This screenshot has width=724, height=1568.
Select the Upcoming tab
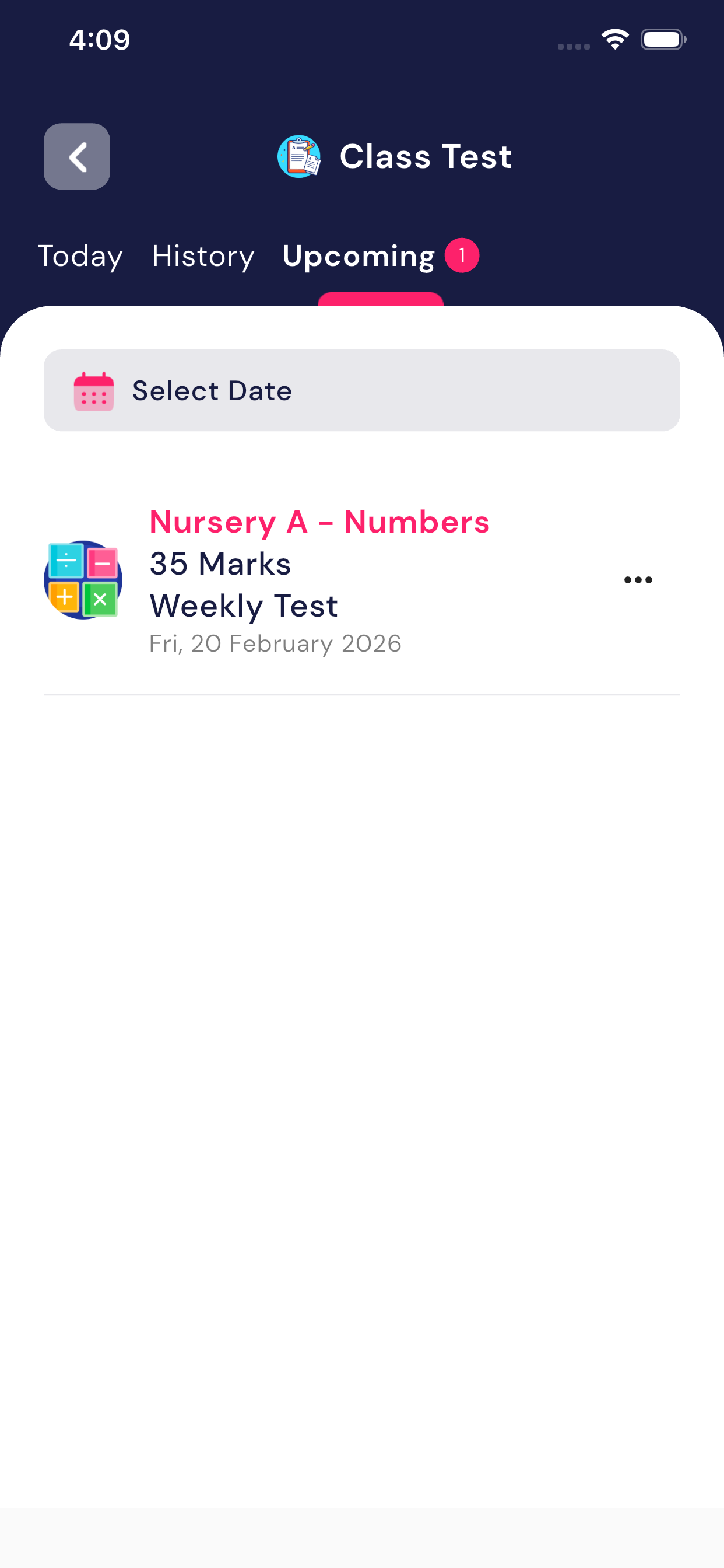359,256
